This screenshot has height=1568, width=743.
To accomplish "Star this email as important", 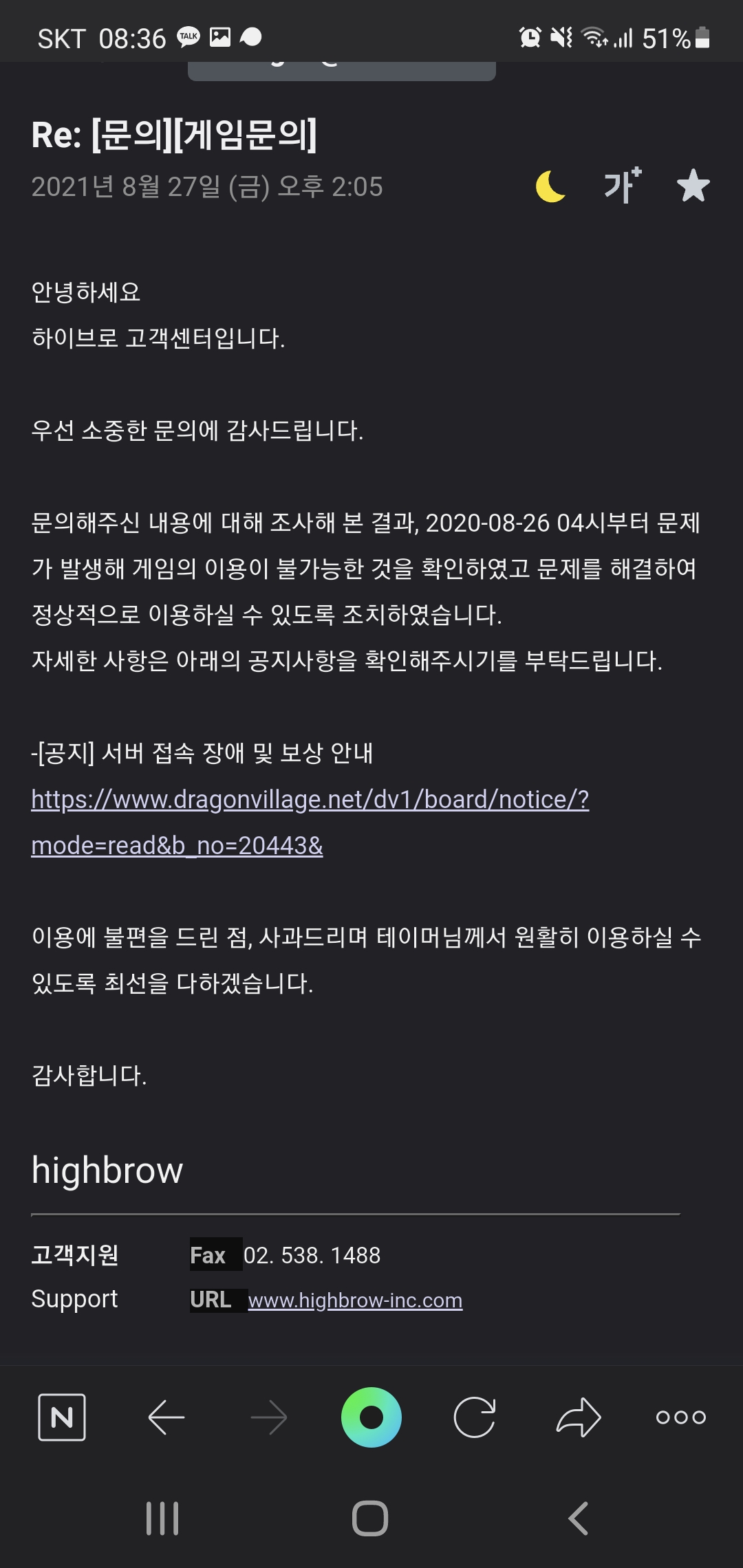I will coord(693,186).
